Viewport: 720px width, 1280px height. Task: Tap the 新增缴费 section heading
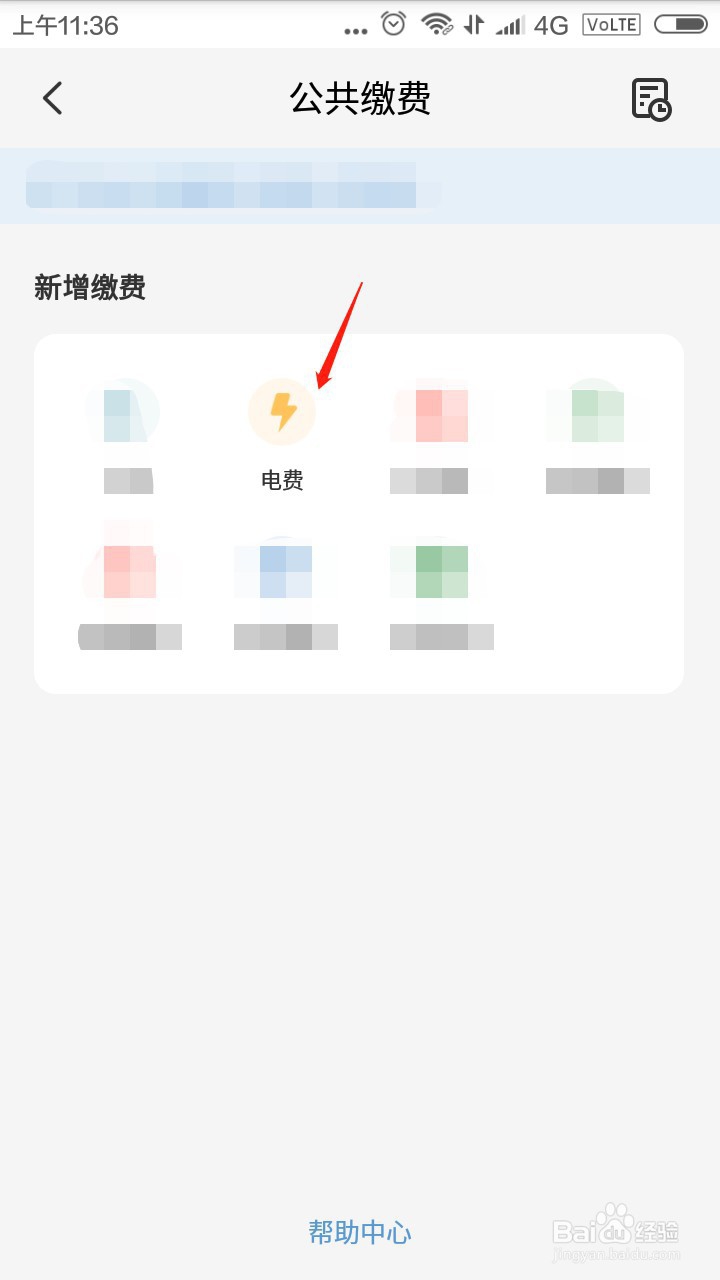pyautogui.click(x=90, y=288)
